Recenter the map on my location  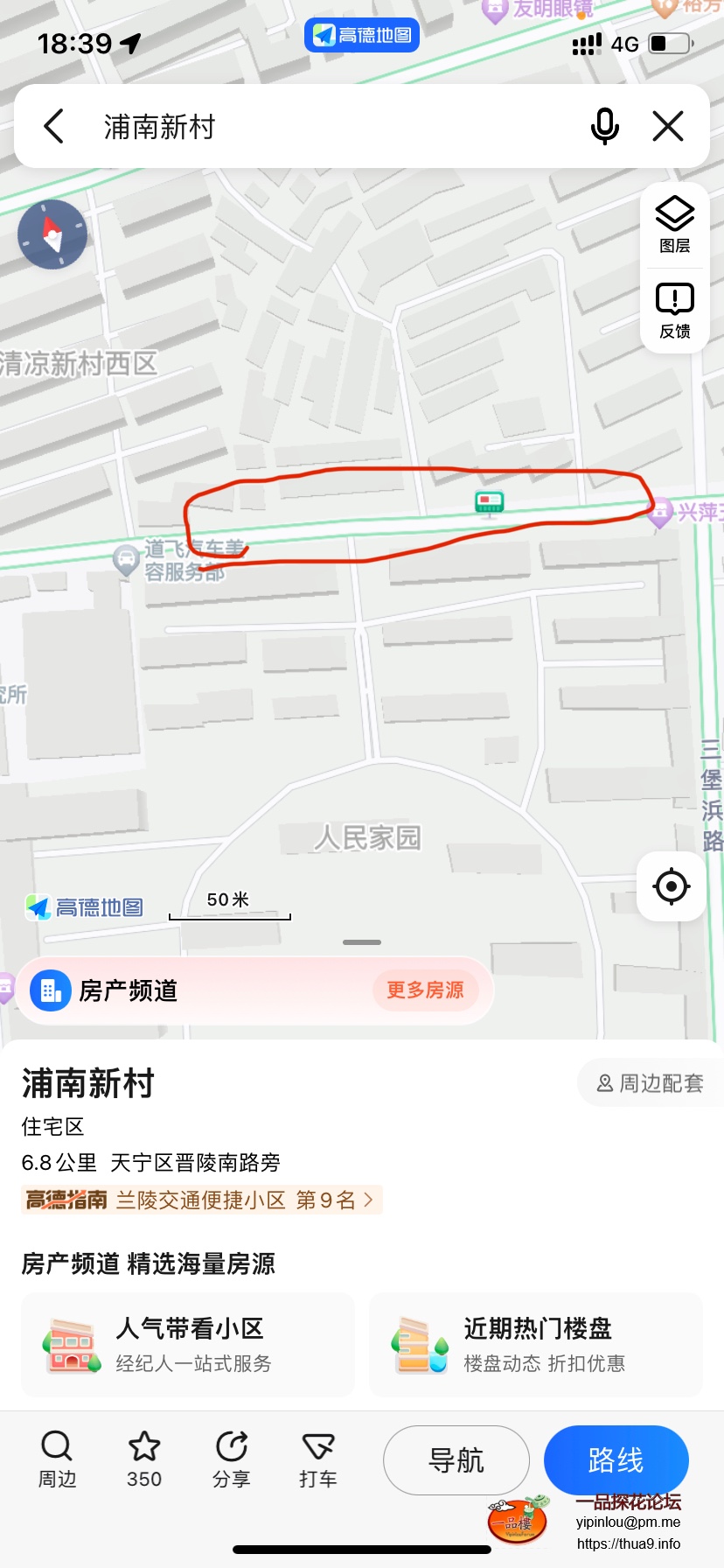pos(672,886)
